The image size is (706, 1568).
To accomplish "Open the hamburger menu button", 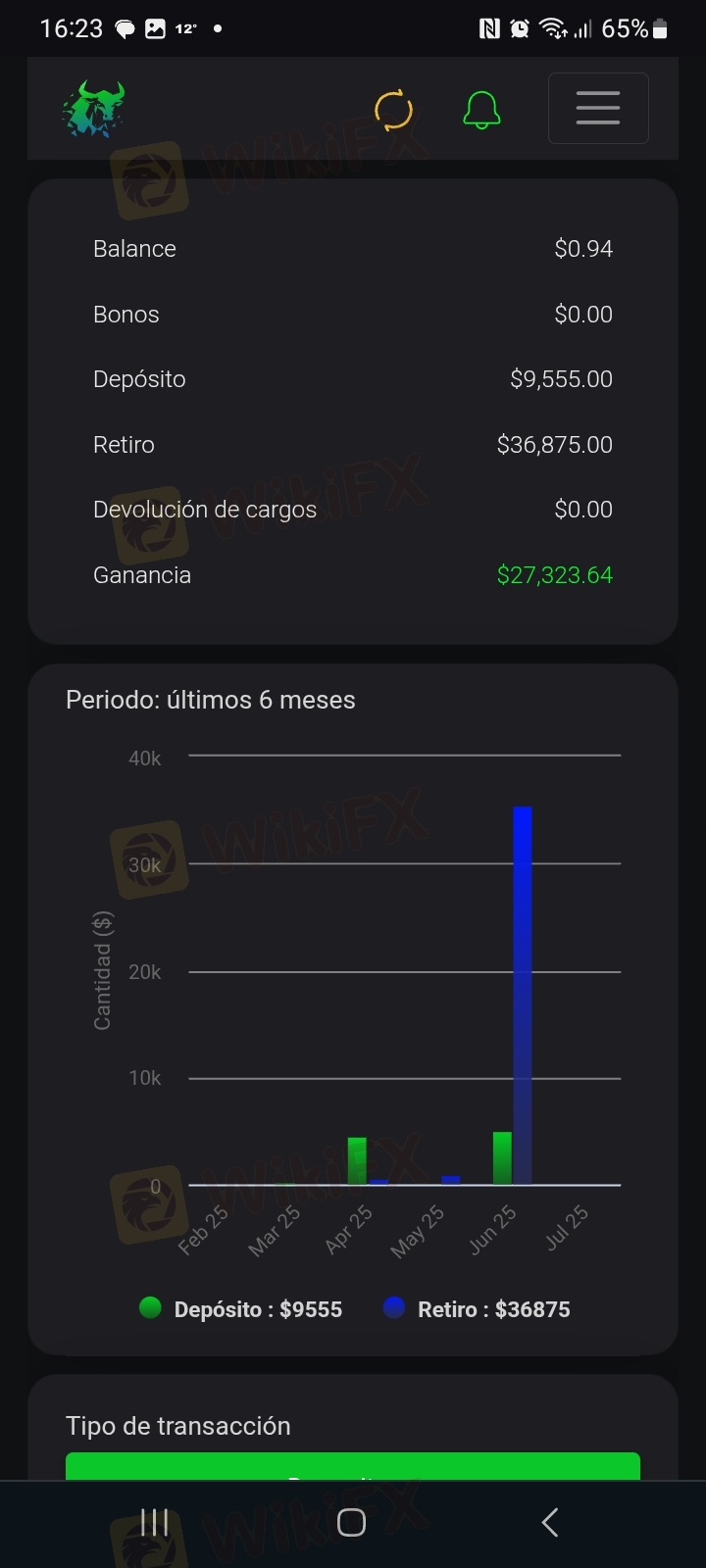I will click(x=598, y=108).
